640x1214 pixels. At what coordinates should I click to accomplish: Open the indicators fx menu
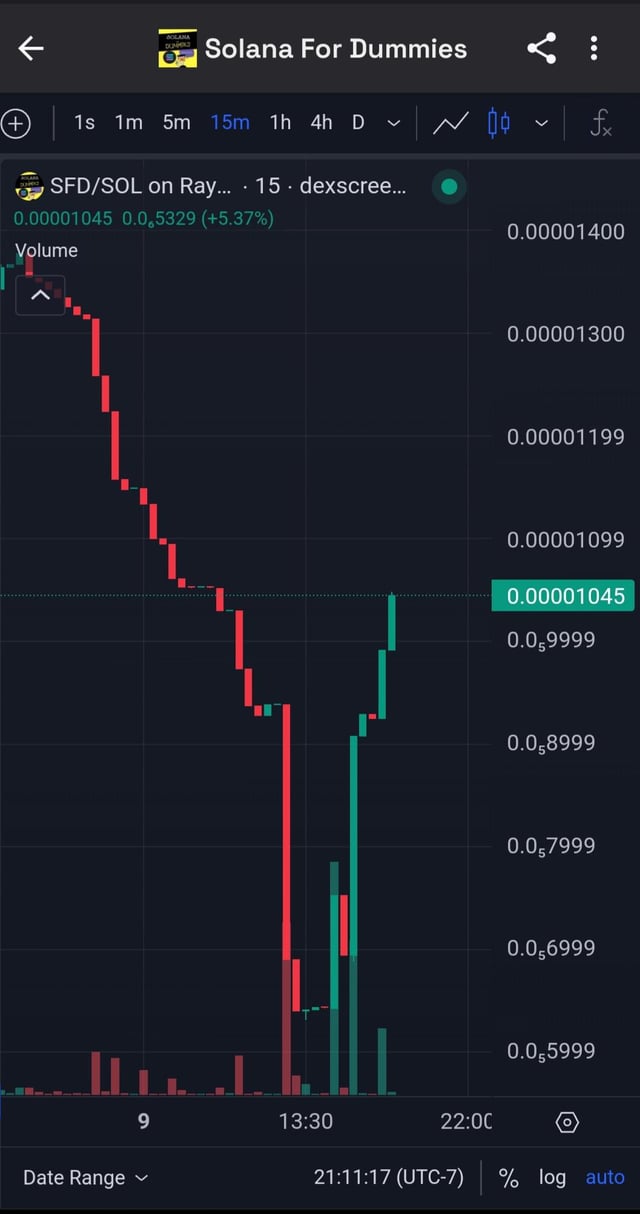600,123
